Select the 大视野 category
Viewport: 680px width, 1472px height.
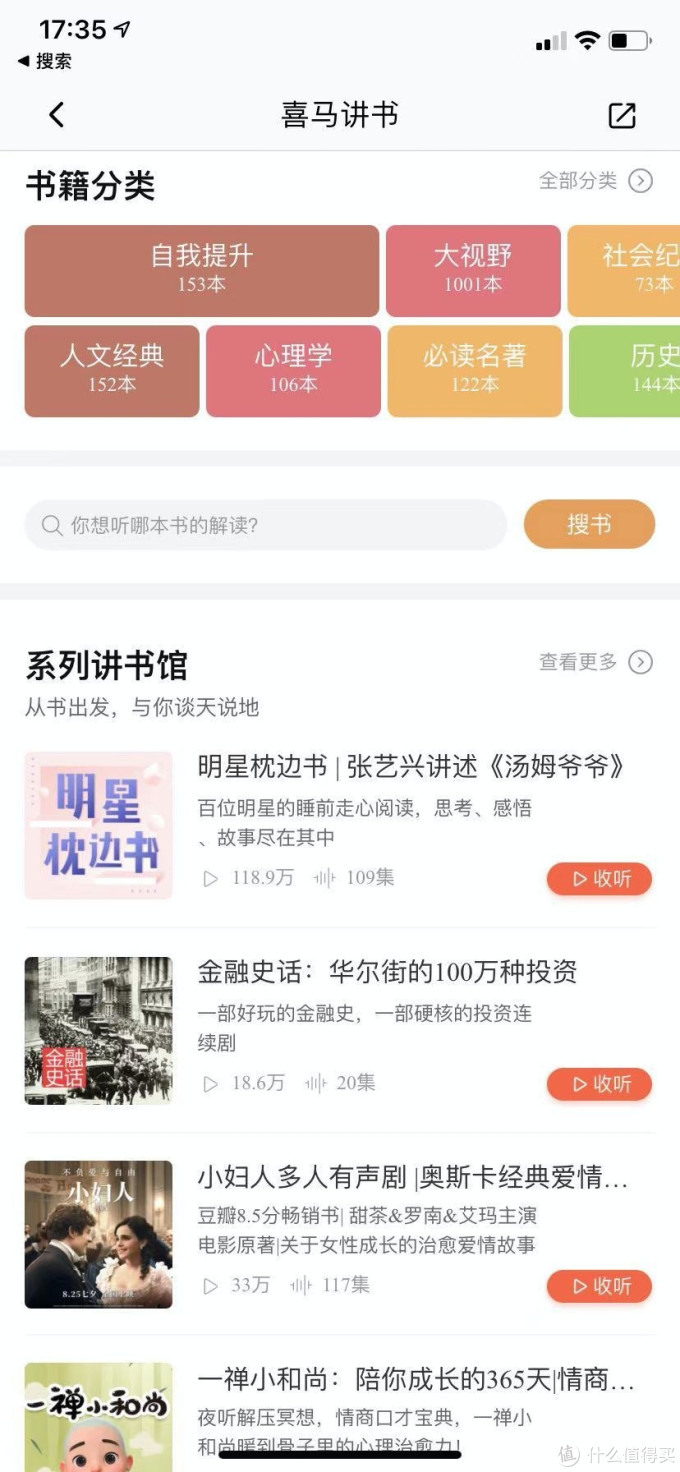(x=473, y=270)
